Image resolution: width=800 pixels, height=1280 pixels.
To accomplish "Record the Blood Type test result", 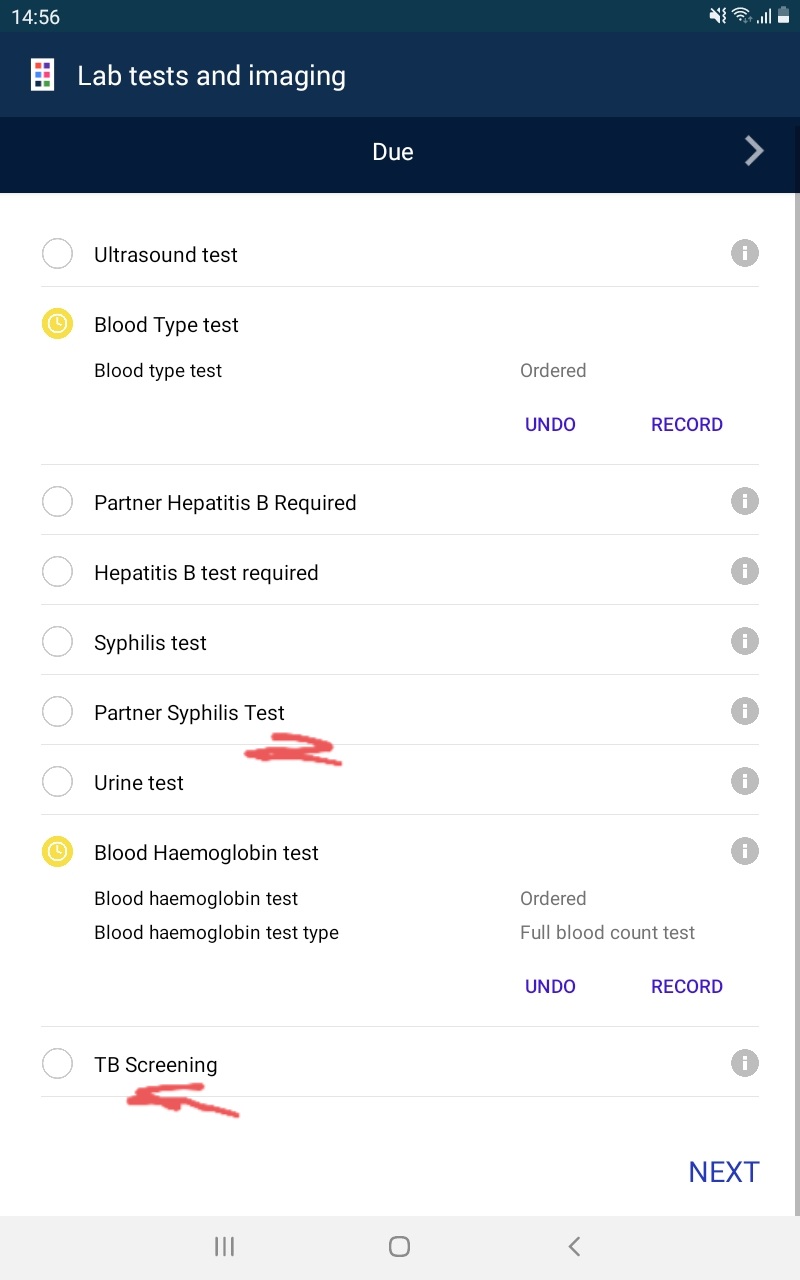I will pos(687,424).
